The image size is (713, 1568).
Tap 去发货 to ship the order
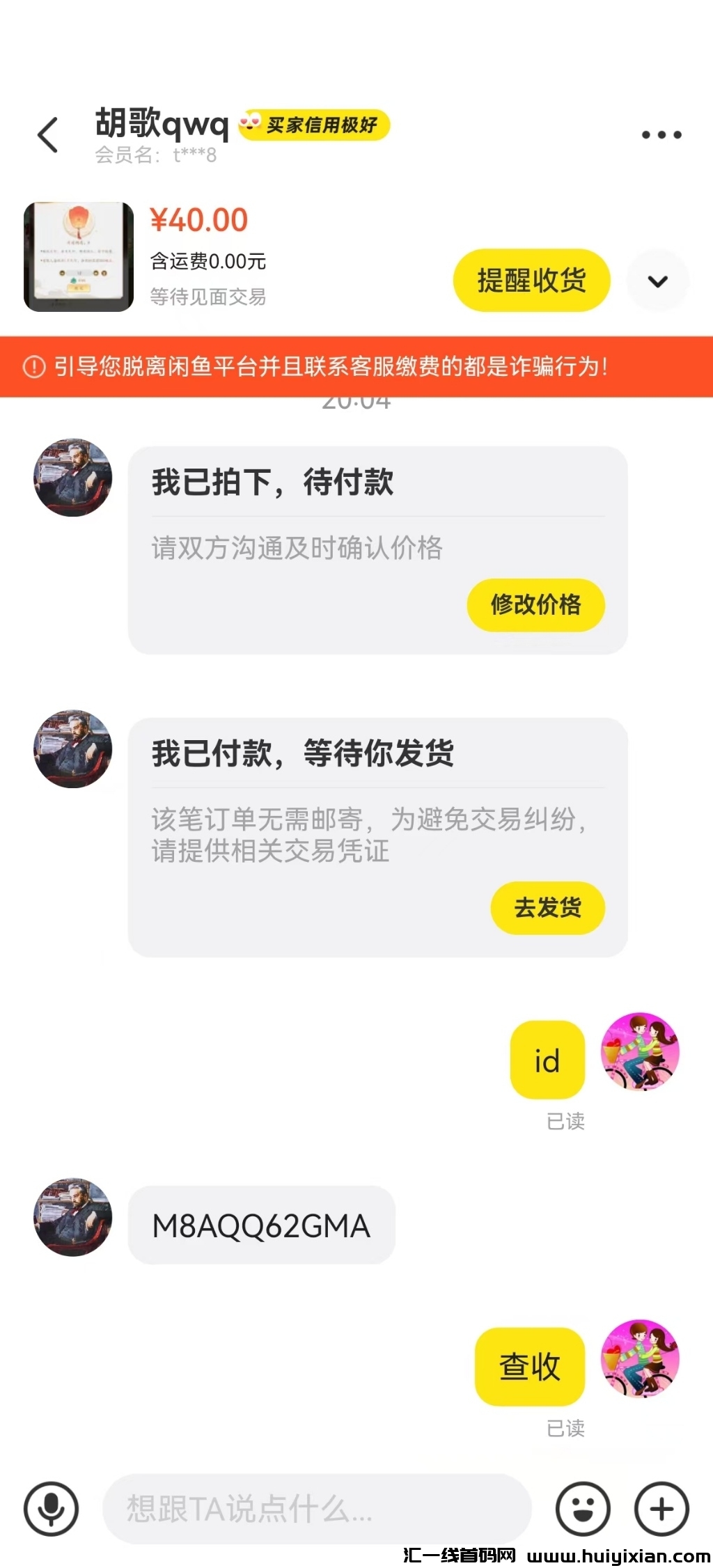tap(547, 907)
